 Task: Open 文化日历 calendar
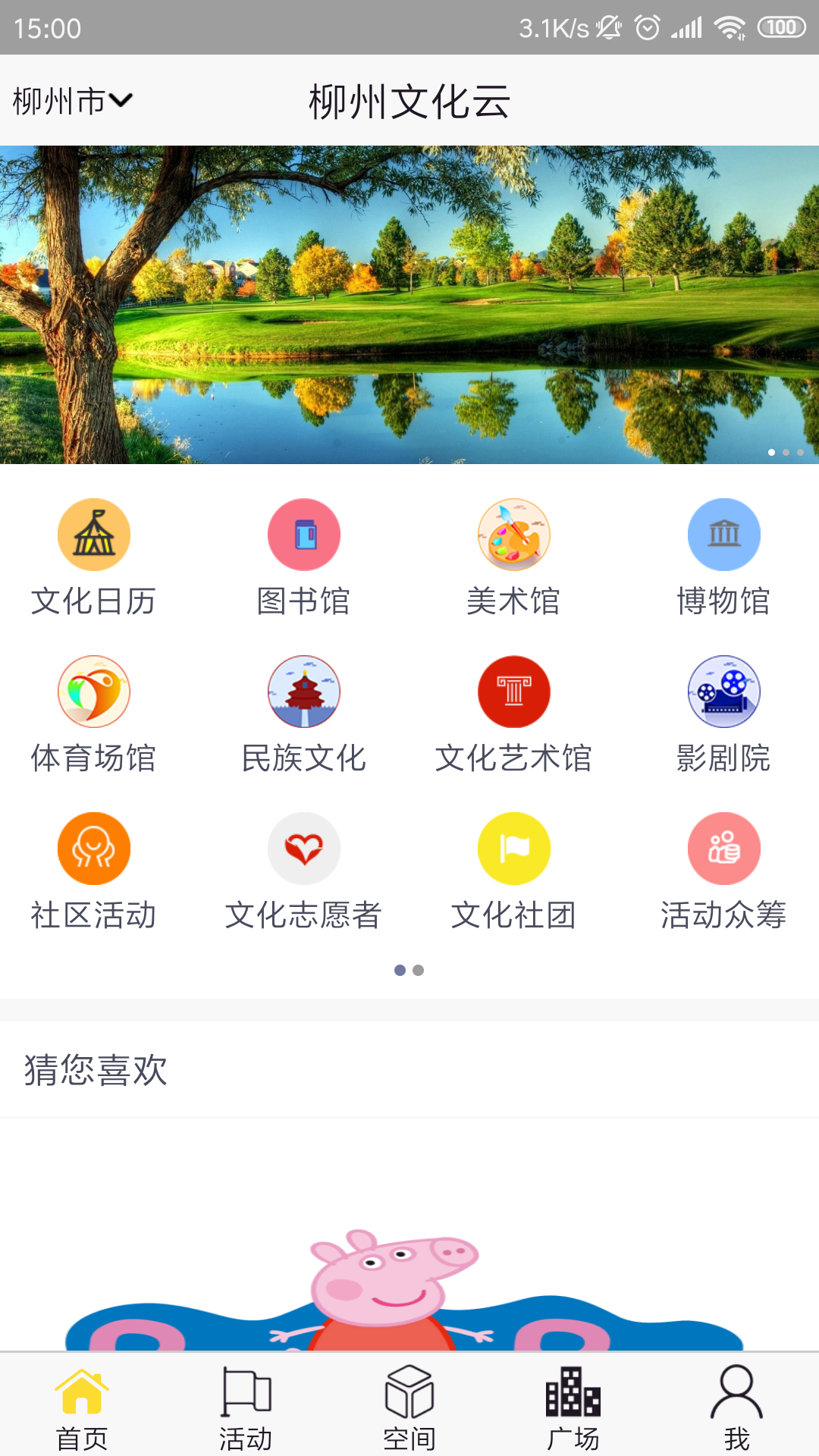coord(93,557)
